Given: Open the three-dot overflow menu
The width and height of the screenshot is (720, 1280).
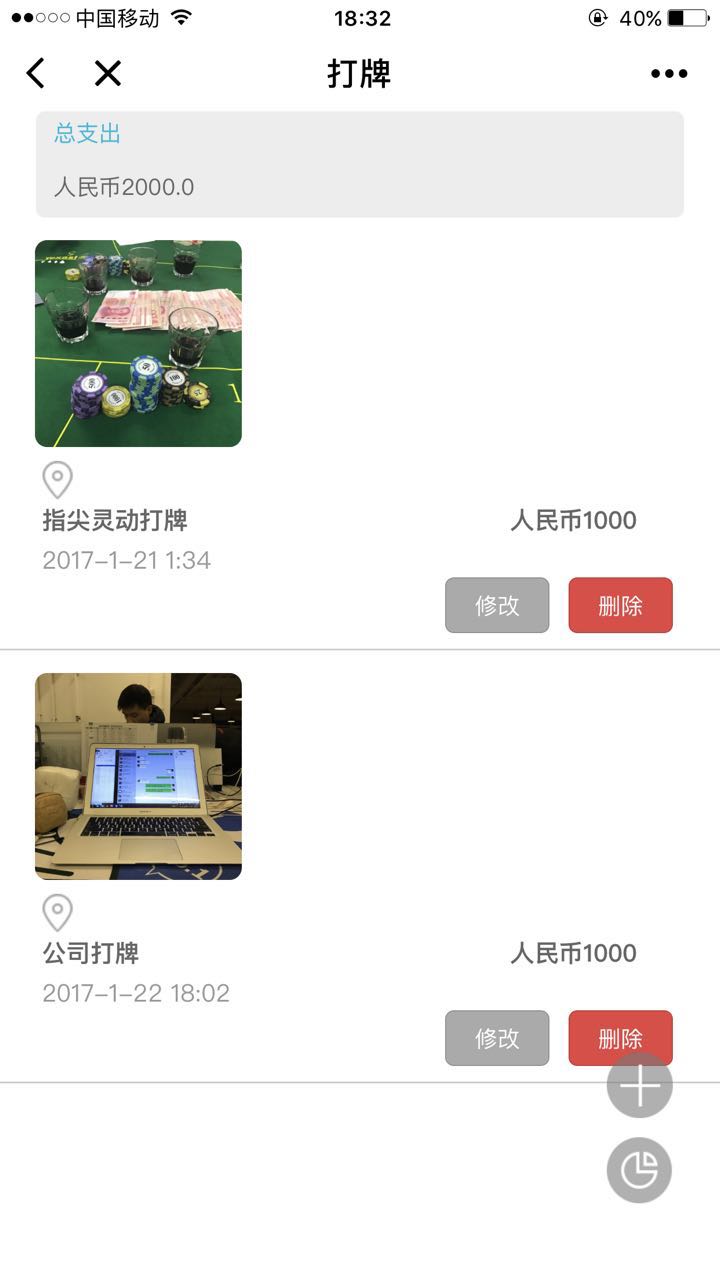Looking at the screenshot, I should coord(669,73).
